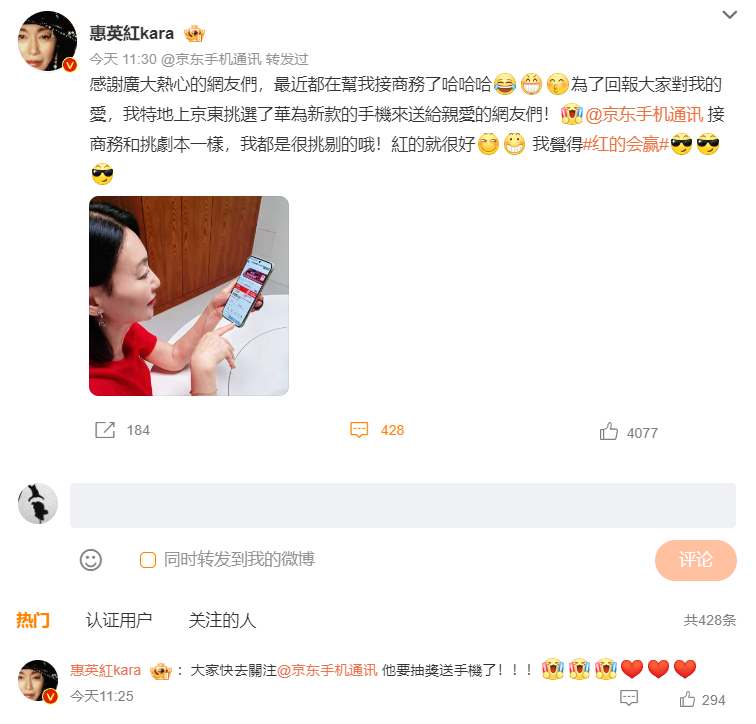Open 惠英紅kara's name in the comment
The width and height of the screenshot is (756, 724).
(x=105, y=670)
